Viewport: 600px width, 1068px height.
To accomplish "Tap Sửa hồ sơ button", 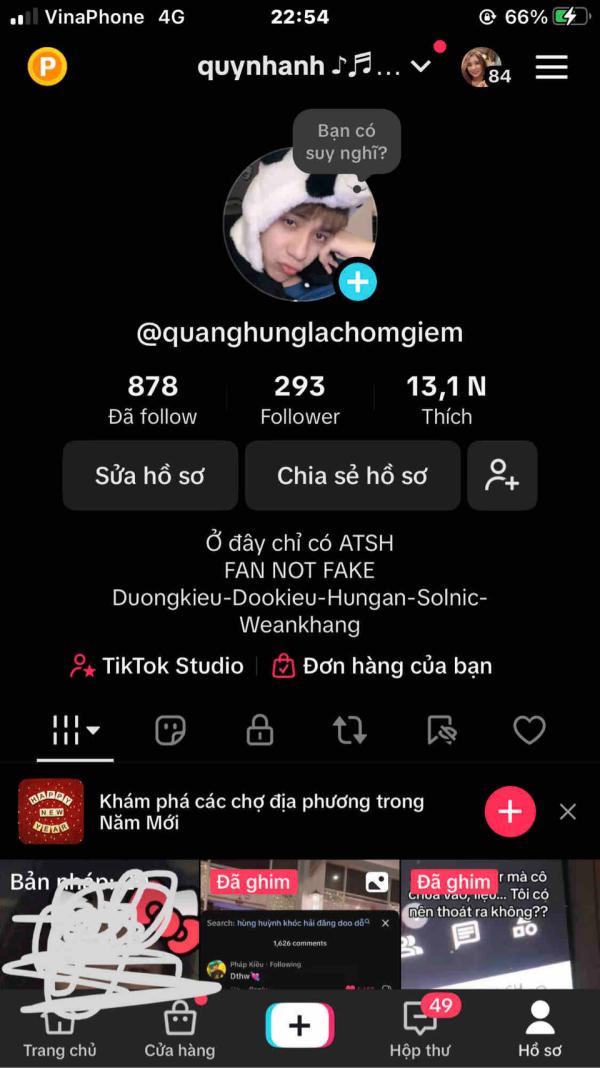I will coord(151,475).
